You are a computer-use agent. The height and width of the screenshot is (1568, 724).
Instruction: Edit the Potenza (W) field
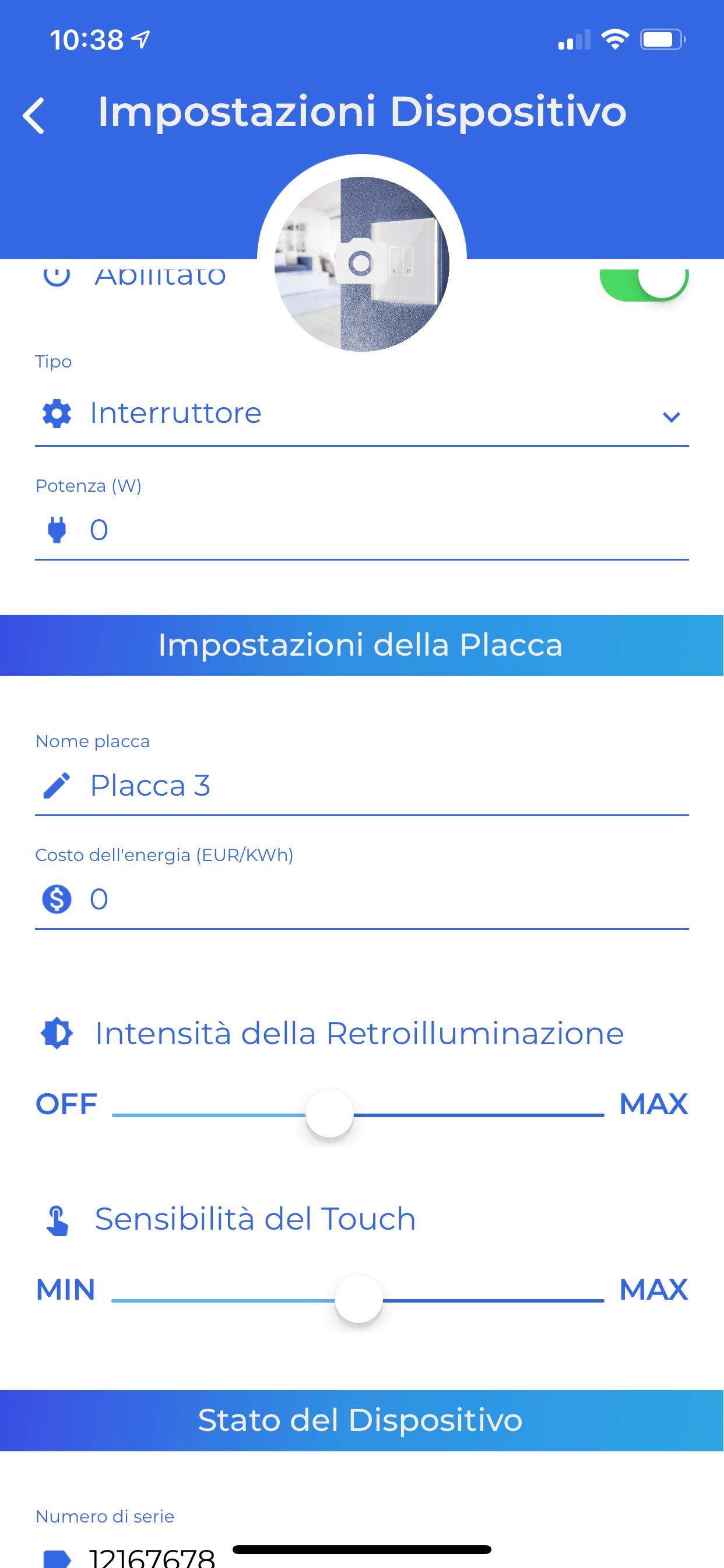coord(362,530)
